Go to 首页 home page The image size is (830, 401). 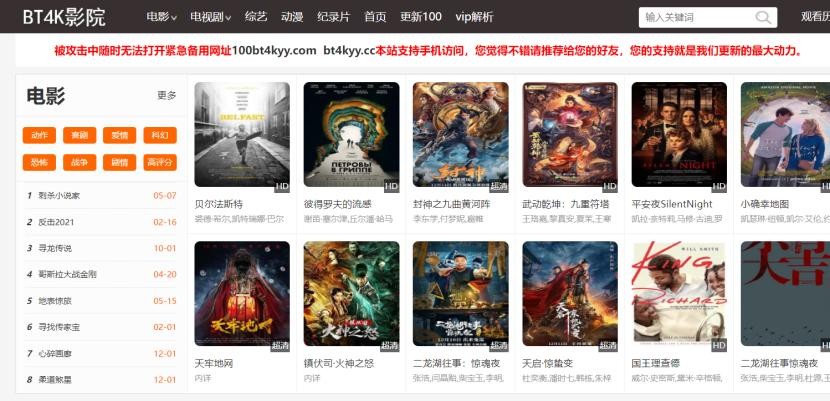(x=375, y=17)
